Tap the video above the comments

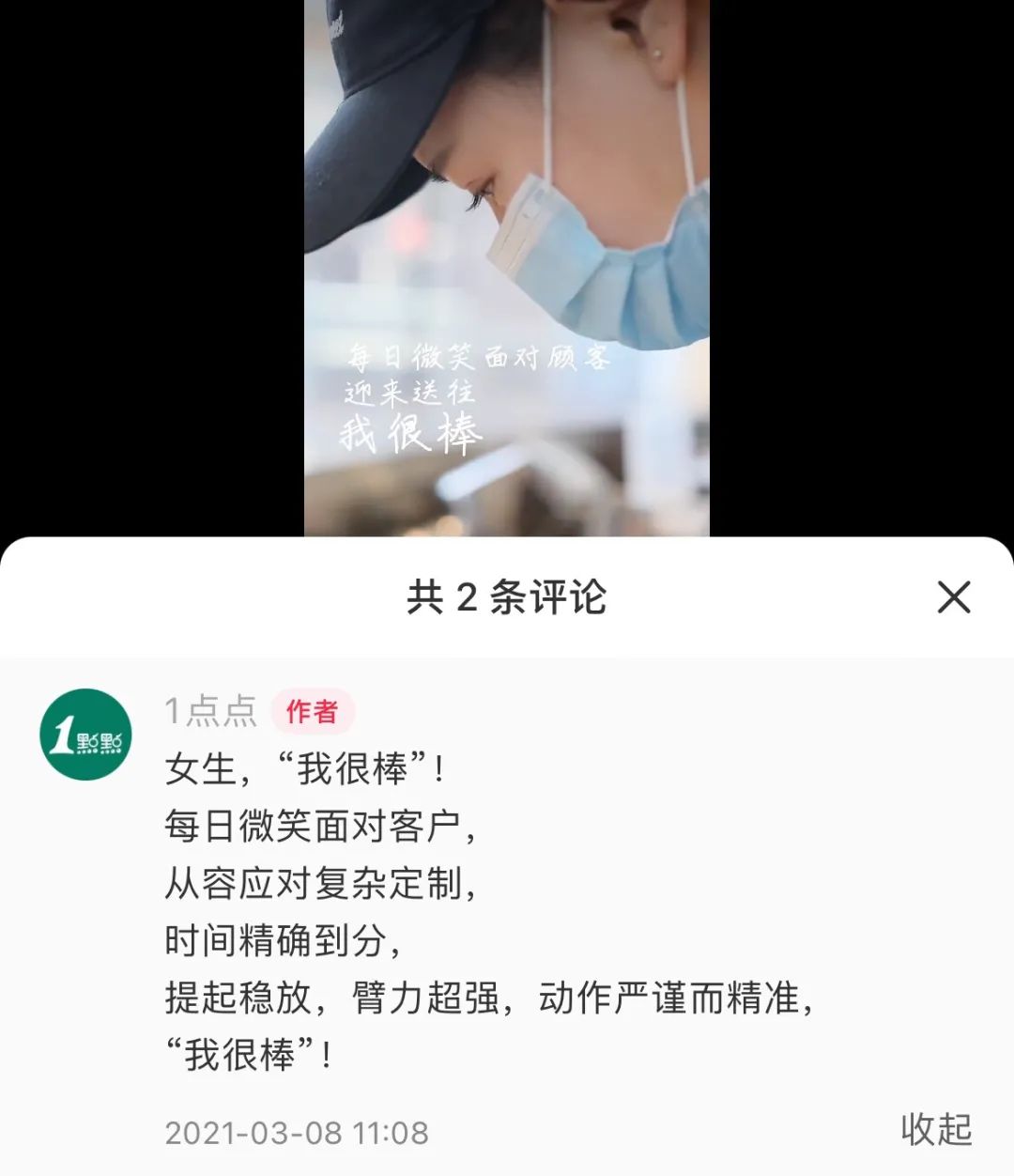pyautogui.click(x=507, y=268)
